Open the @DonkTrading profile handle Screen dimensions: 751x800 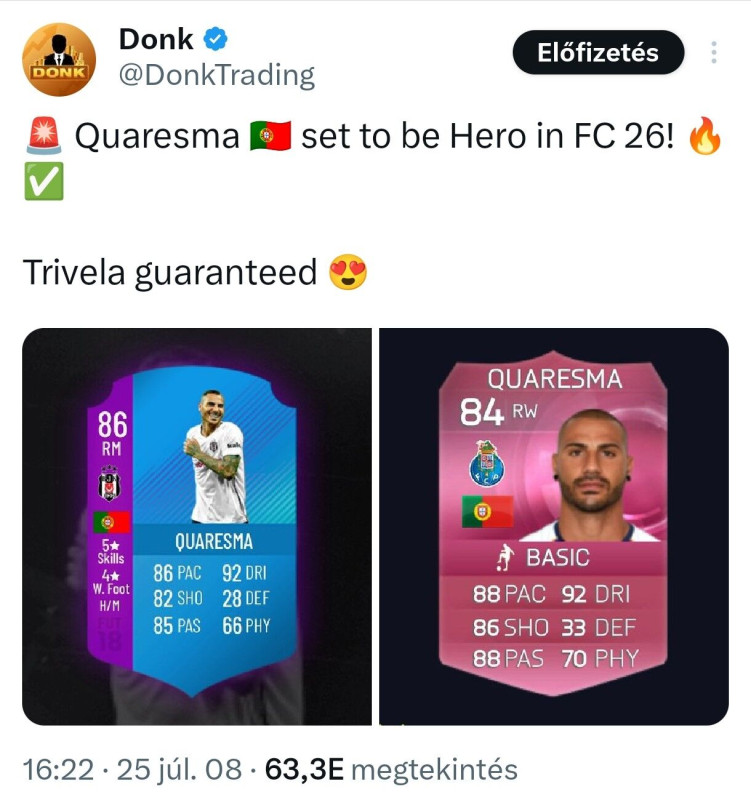pyautogui.click(x=216, y=75)
